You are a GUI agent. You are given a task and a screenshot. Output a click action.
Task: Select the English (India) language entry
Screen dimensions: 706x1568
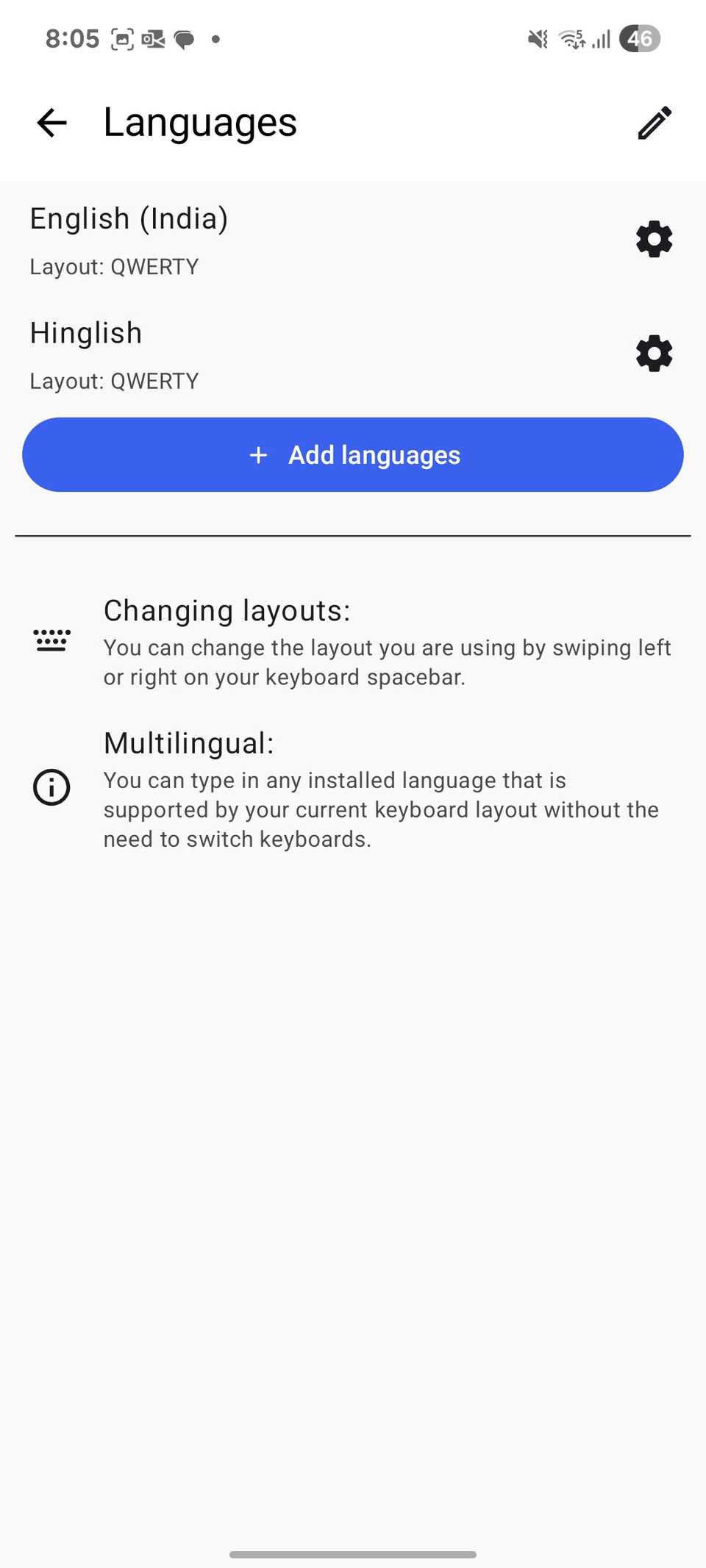[128, 218]
